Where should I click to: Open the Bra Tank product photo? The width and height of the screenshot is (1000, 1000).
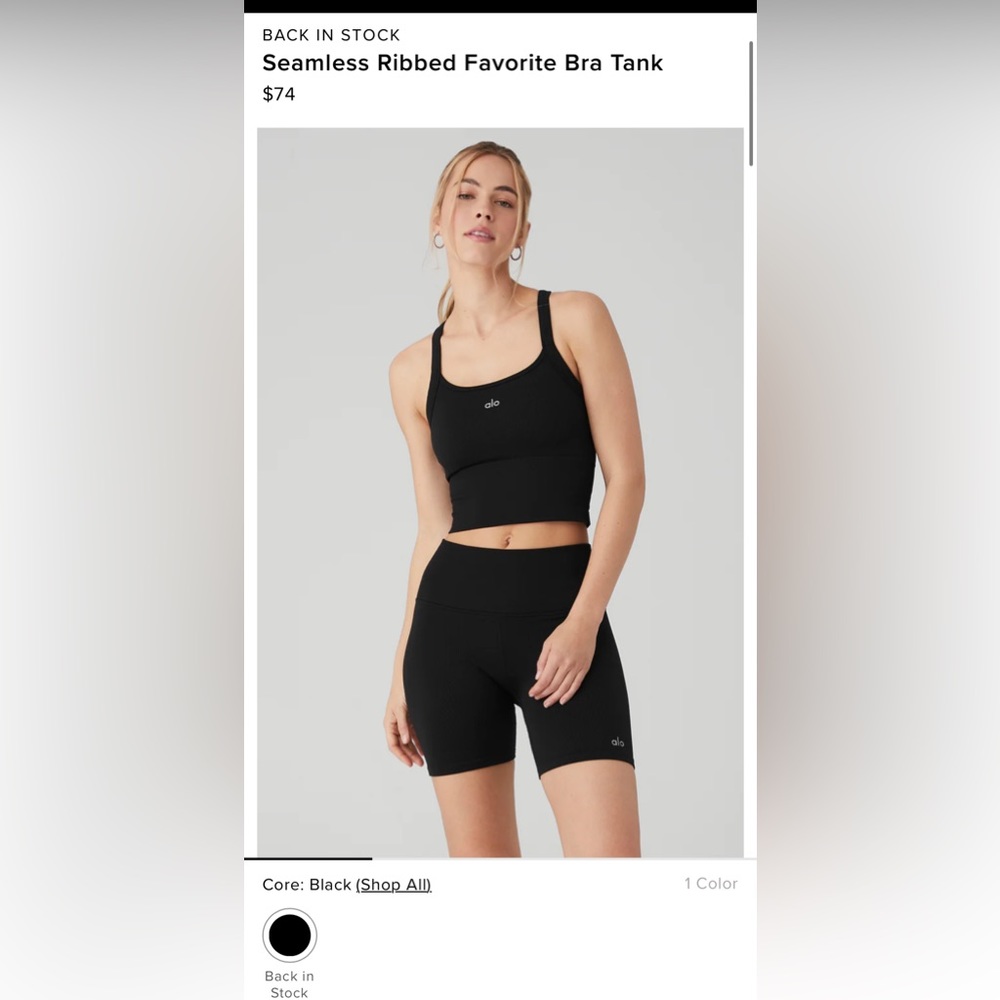[x=500, y=492]
